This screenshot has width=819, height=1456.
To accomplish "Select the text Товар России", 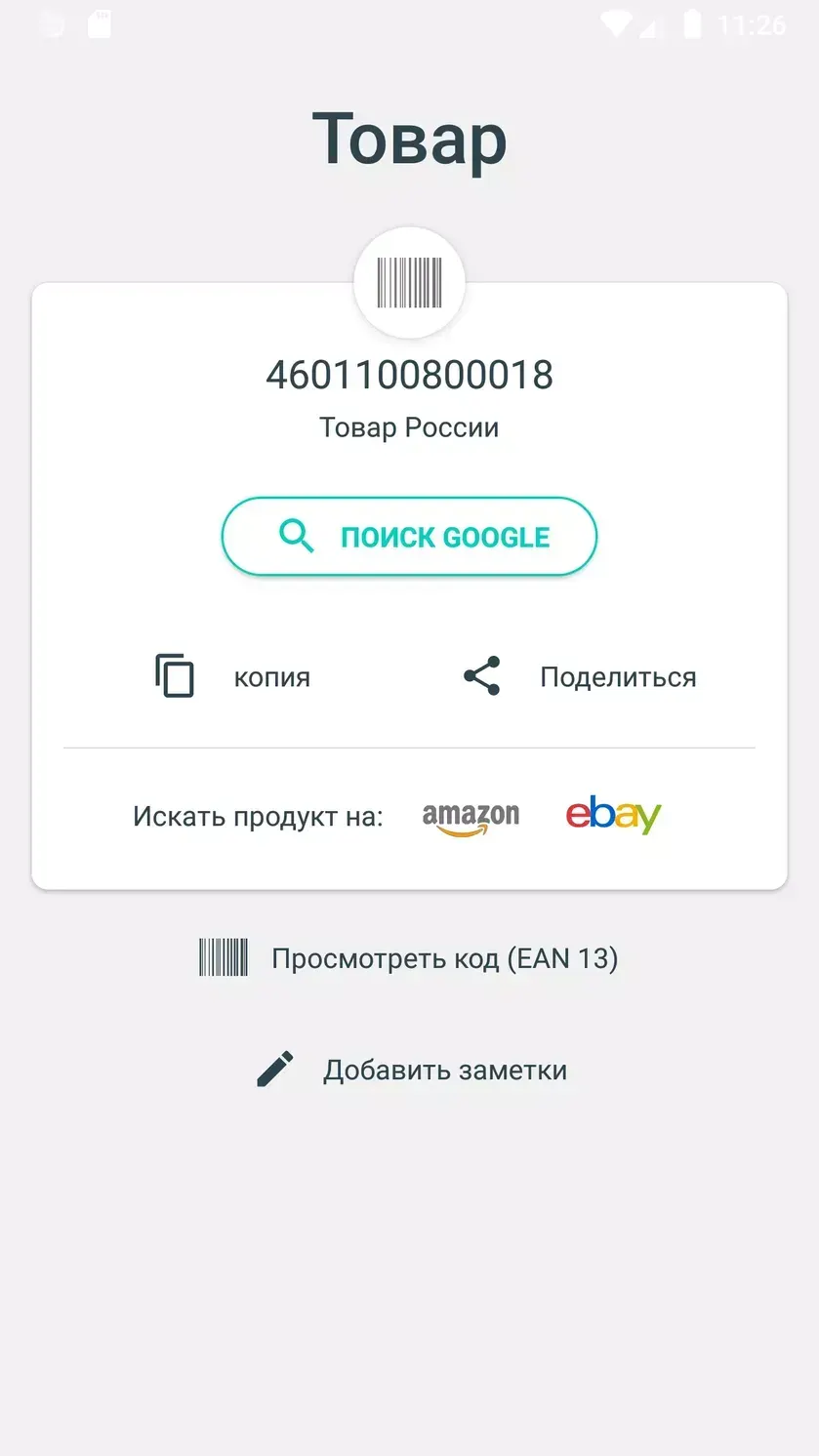I will [409, 426].
